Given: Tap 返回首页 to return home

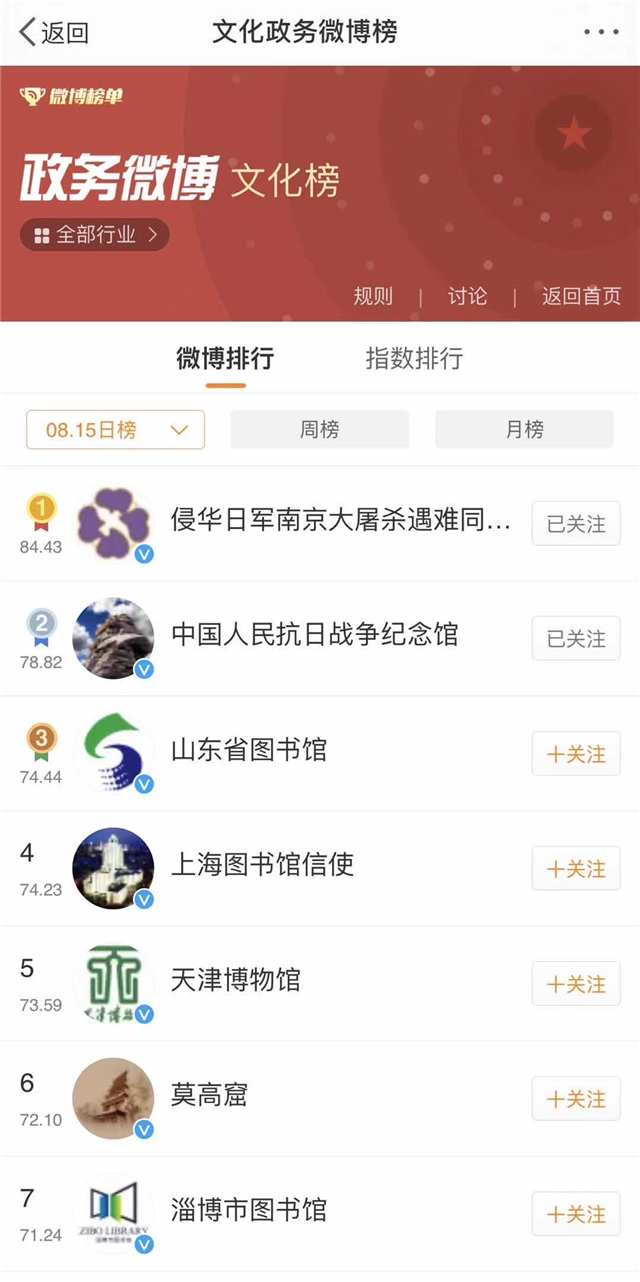Looking at the screenshot, I should 581,296.
